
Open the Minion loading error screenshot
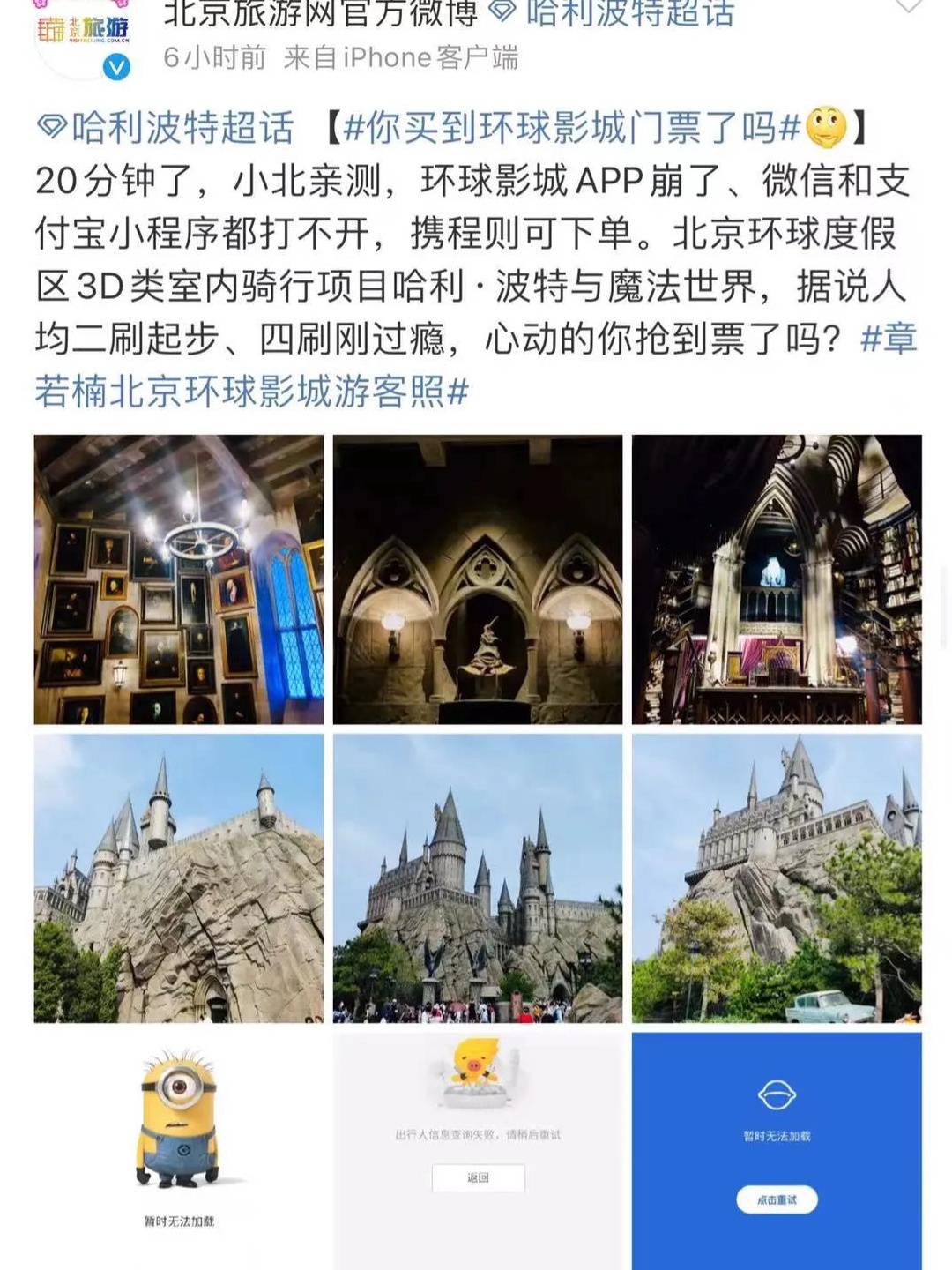point(179,1151)
